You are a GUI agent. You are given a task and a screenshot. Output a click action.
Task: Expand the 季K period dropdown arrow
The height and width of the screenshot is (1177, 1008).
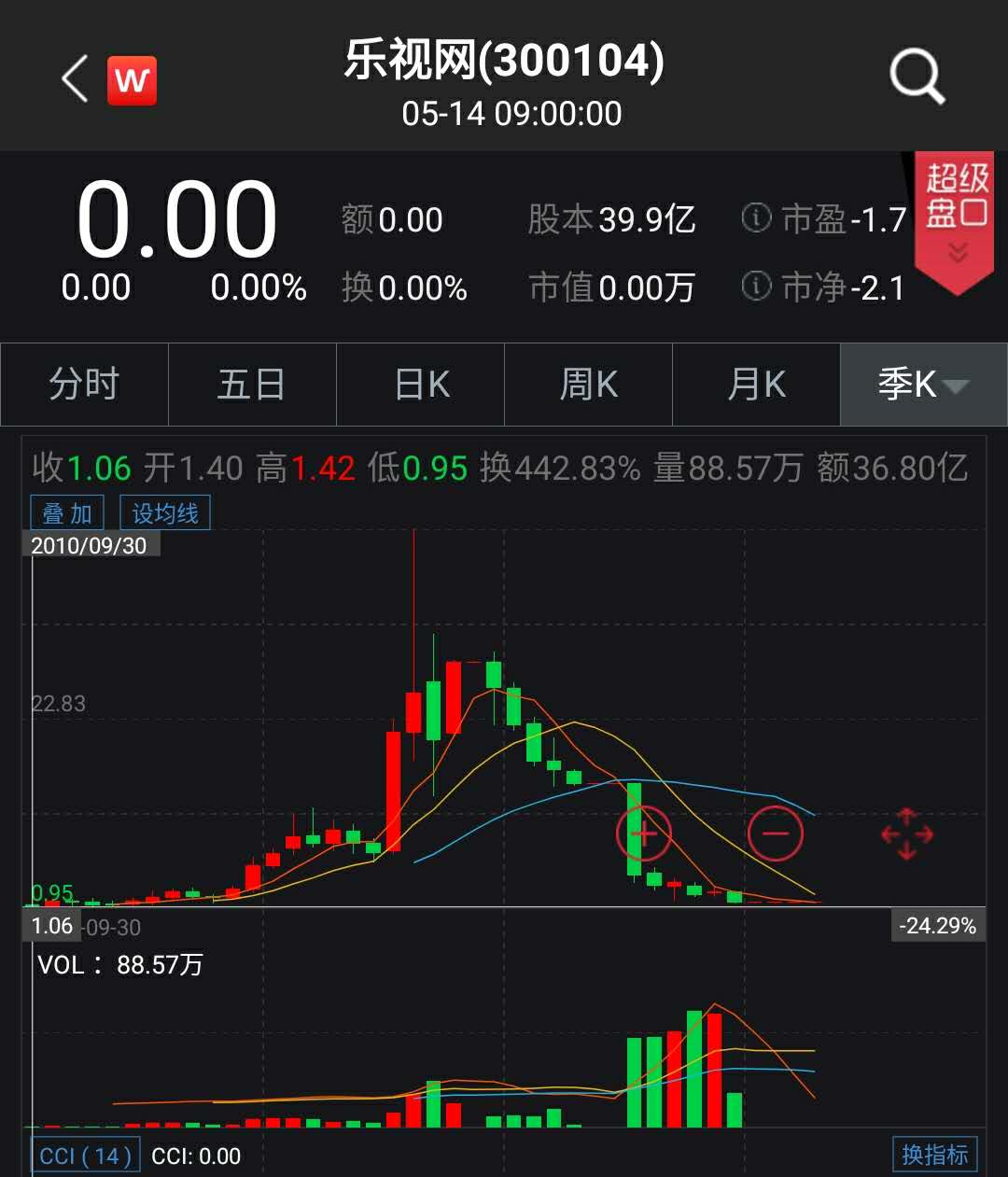(956, 385)
